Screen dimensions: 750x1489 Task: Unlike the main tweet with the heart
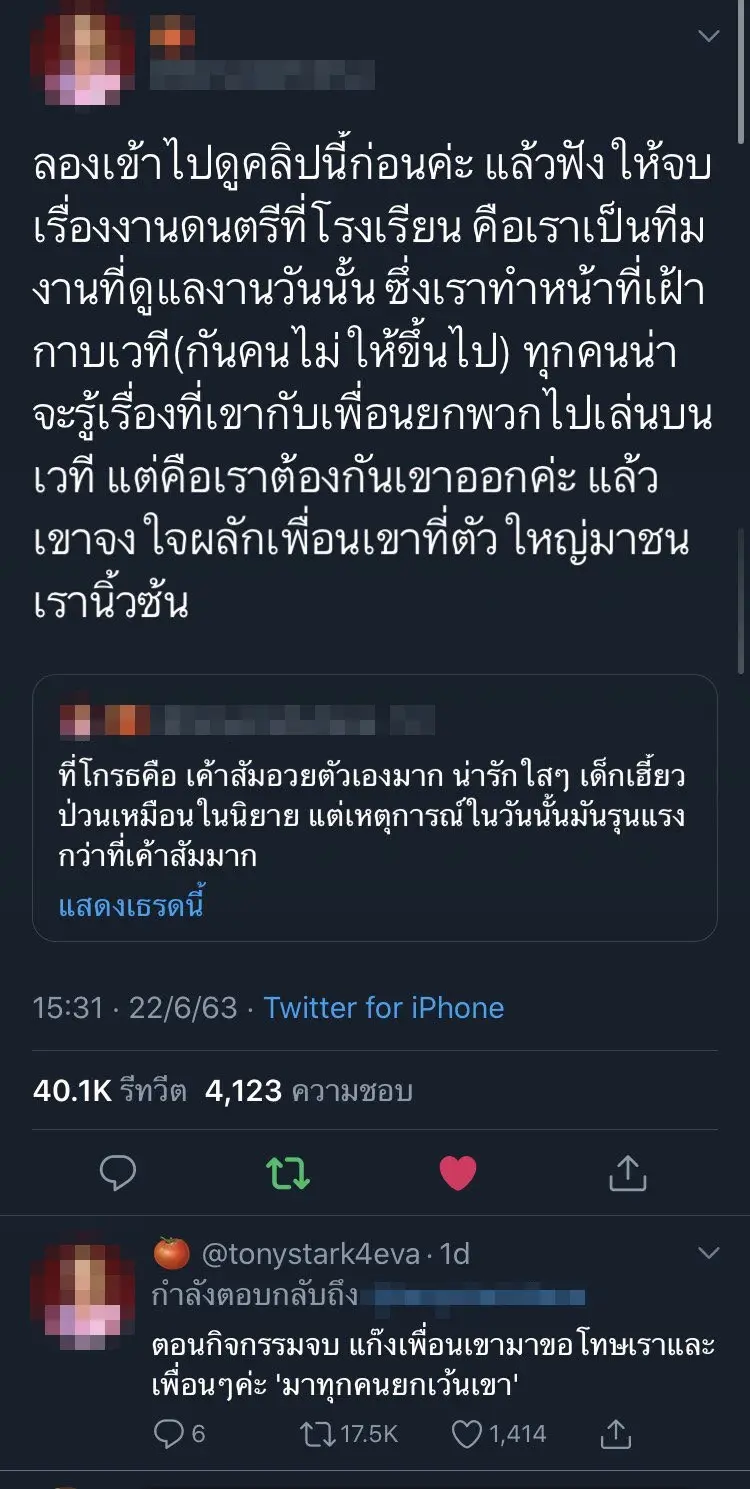458,1172
